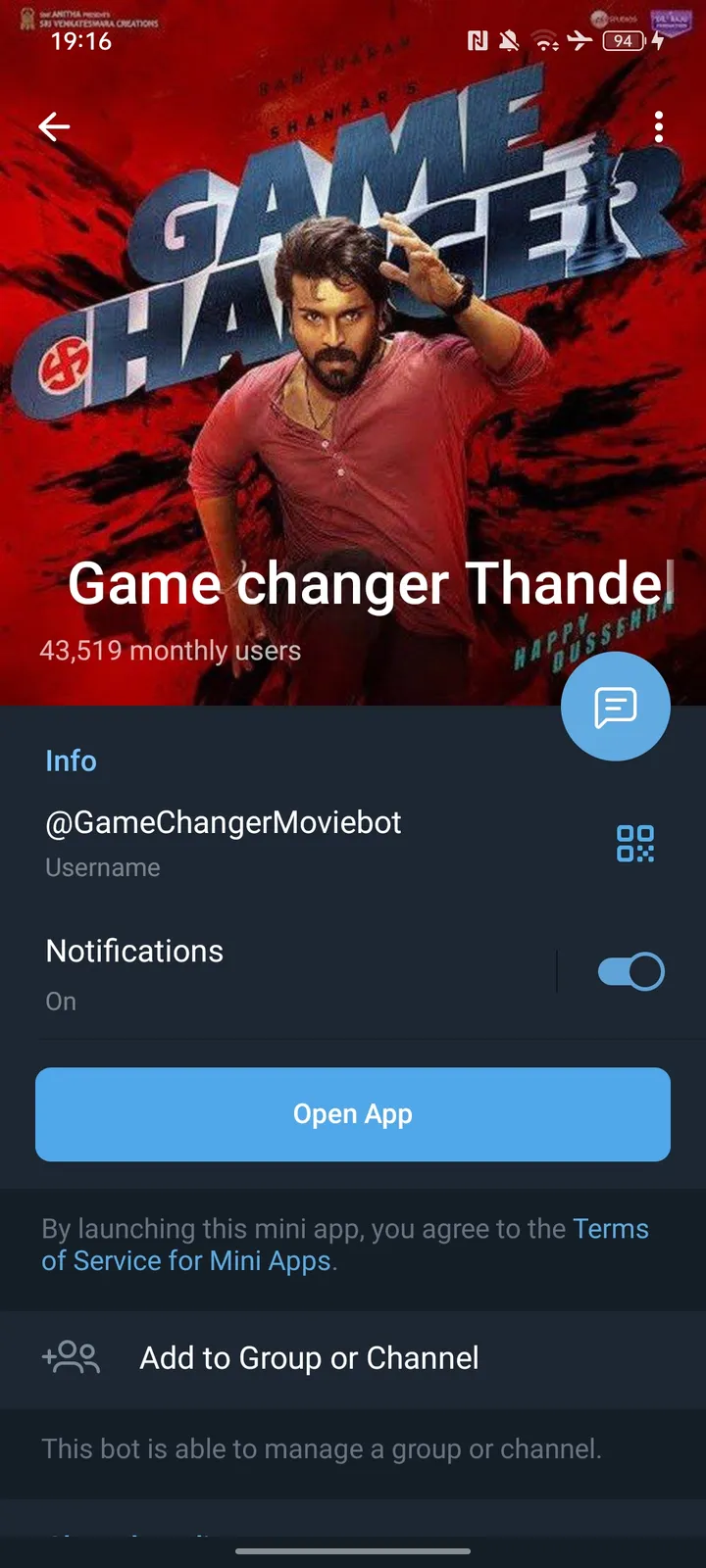This screenshot has height=1568, width=706.
Task: Tap the 43,519 monthly users text
Action: 171,650
